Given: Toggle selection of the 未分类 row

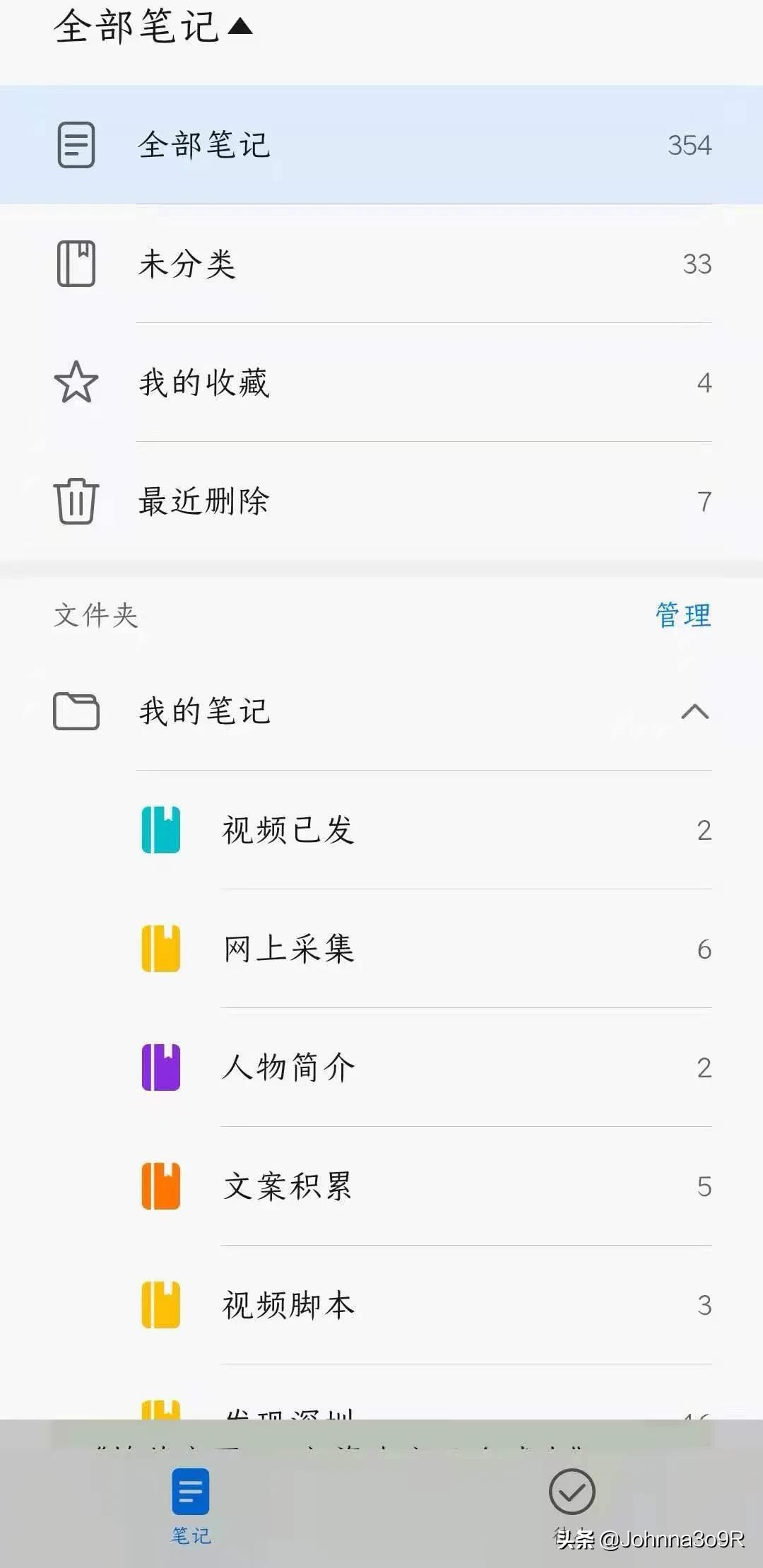Looking at the screenshot, I should (381, 264).
